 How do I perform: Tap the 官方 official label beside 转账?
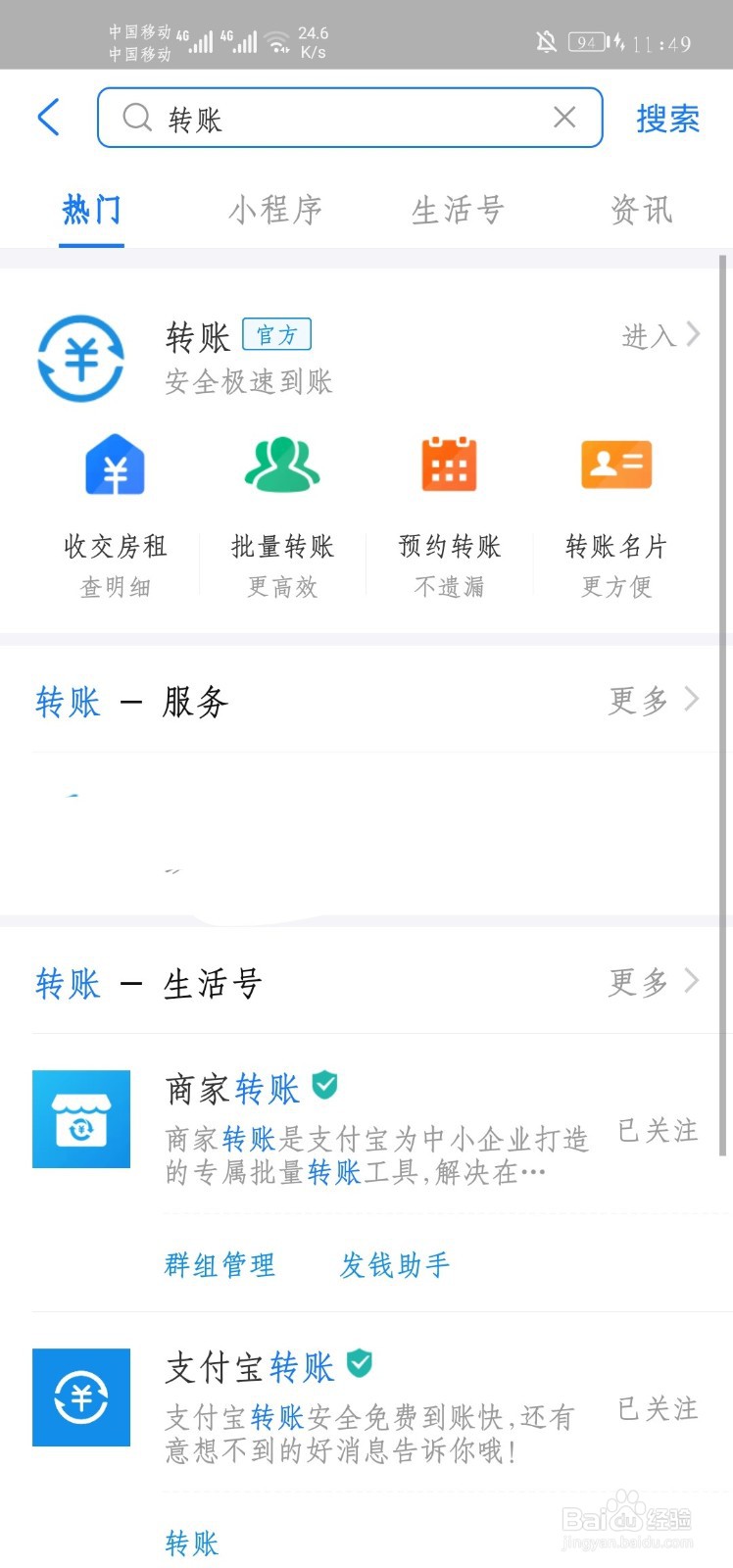[x=277, y=336]
